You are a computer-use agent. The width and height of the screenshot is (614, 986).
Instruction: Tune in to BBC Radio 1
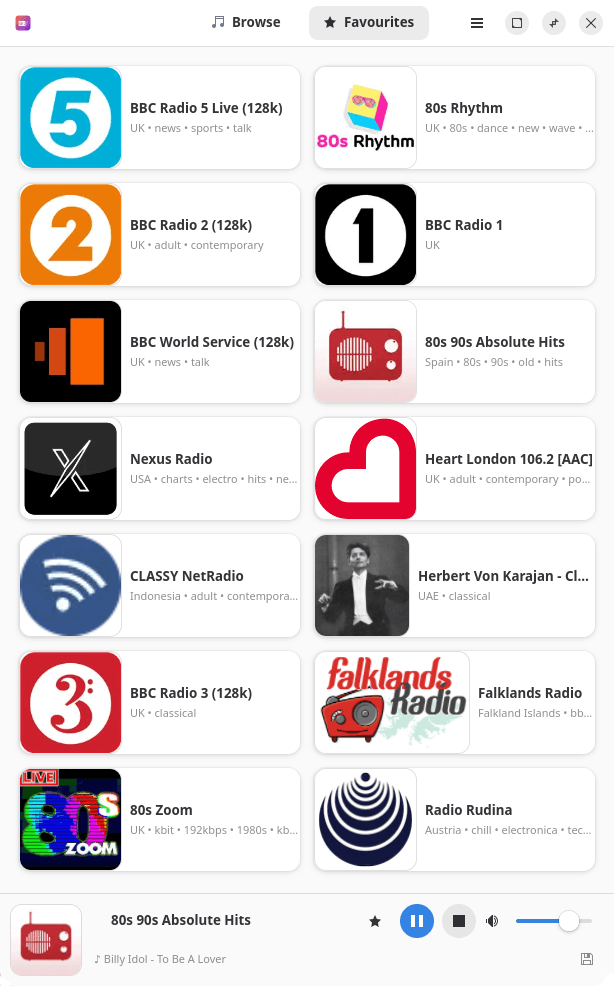[454, 235]
